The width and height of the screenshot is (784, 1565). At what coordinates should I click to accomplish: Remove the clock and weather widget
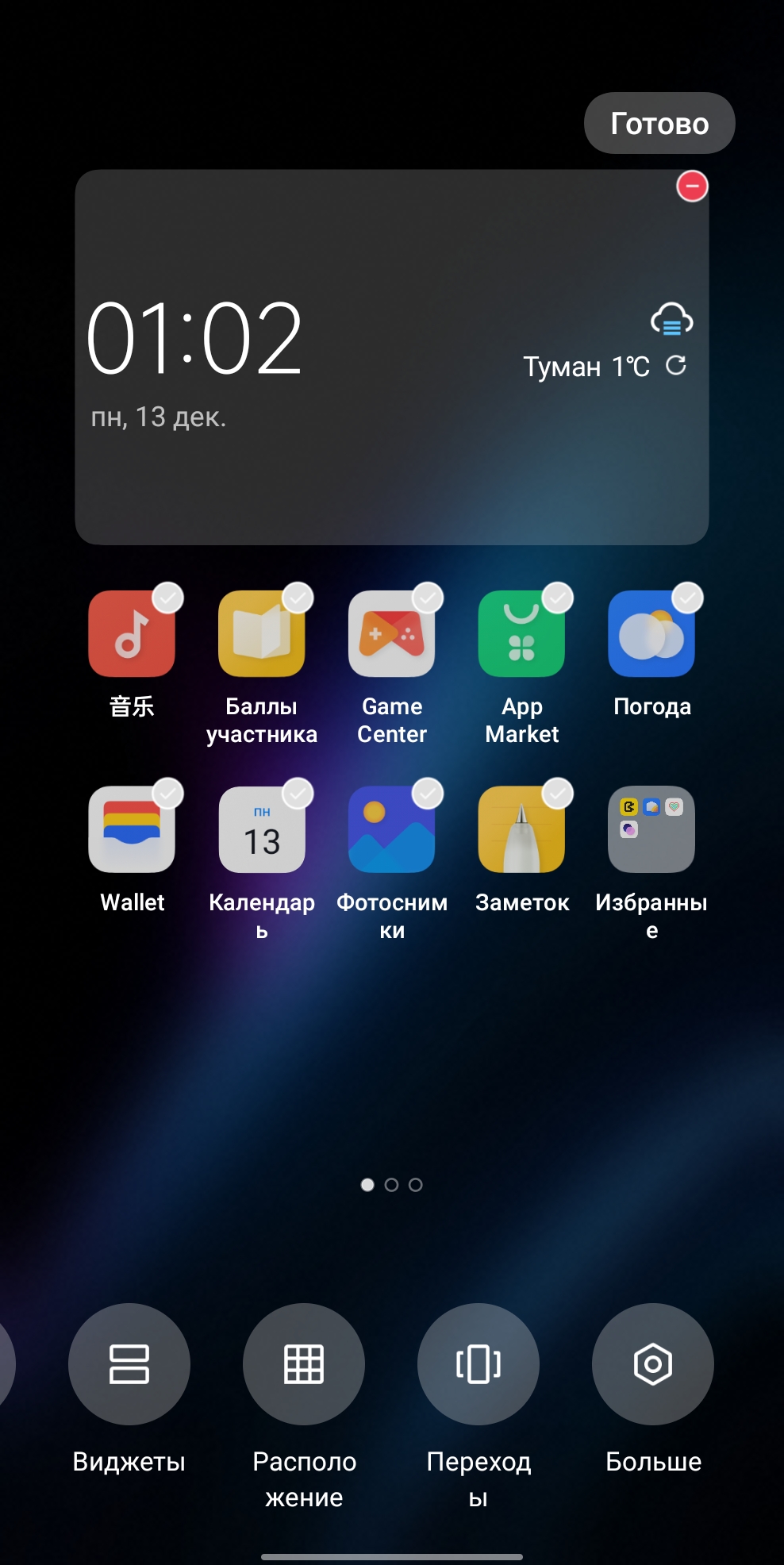[692, 186]
